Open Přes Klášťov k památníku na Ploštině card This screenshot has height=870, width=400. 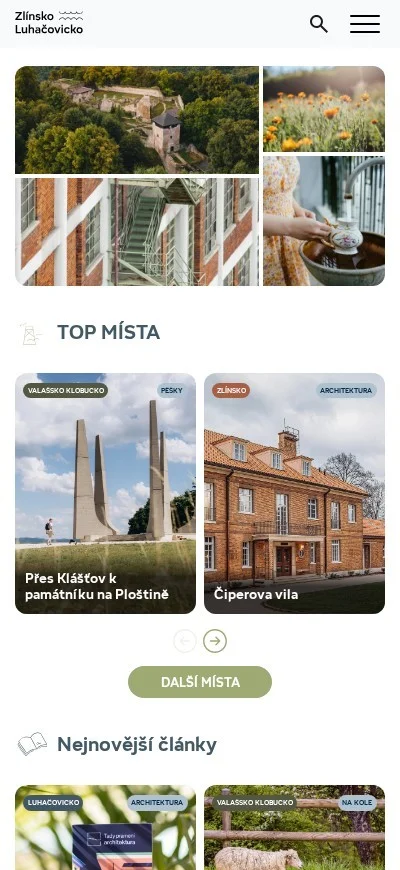105,493
